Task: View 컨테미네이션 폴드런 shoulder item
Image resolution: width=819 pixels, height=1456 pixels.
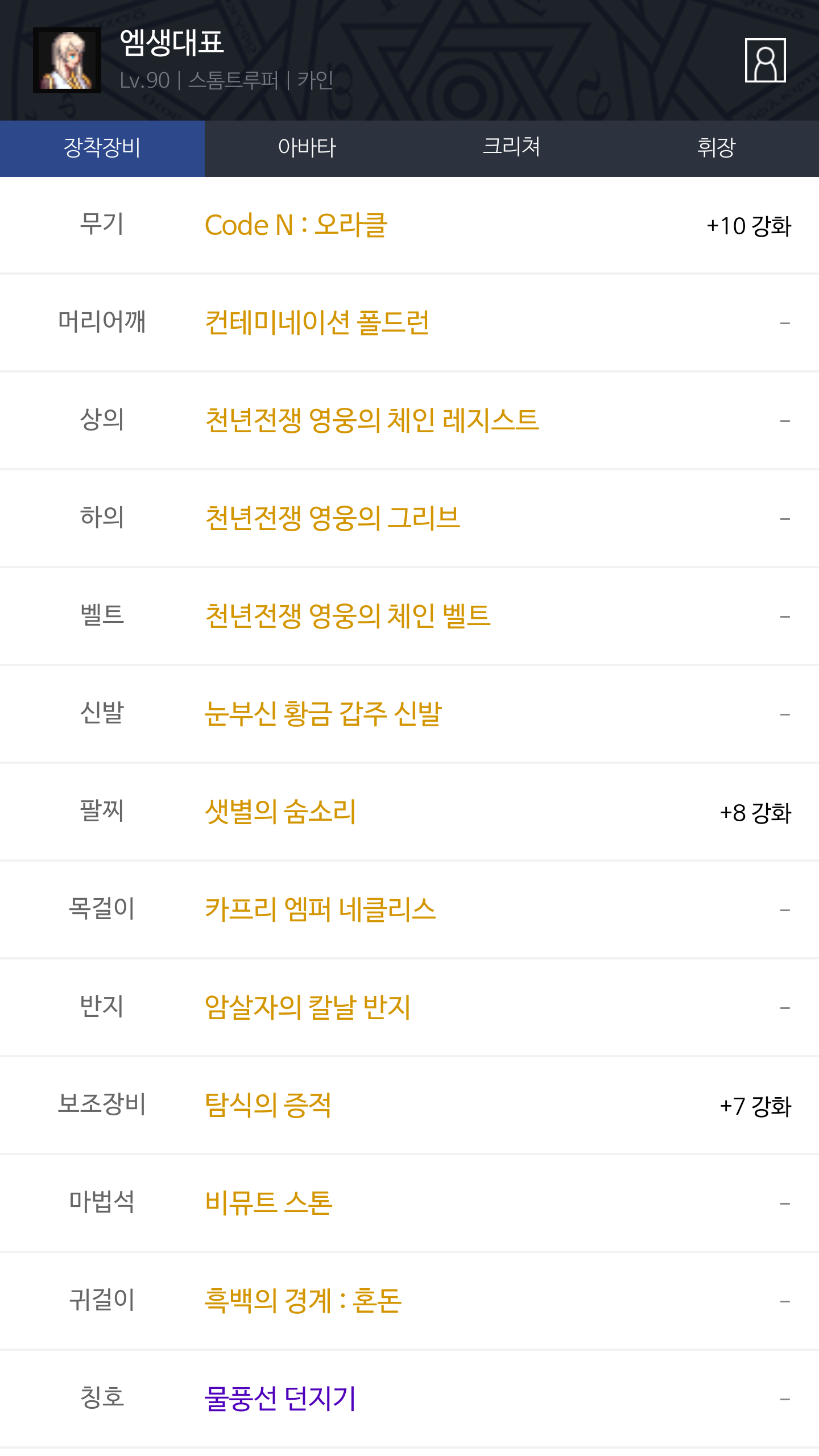Action: [x=317, y=322]
